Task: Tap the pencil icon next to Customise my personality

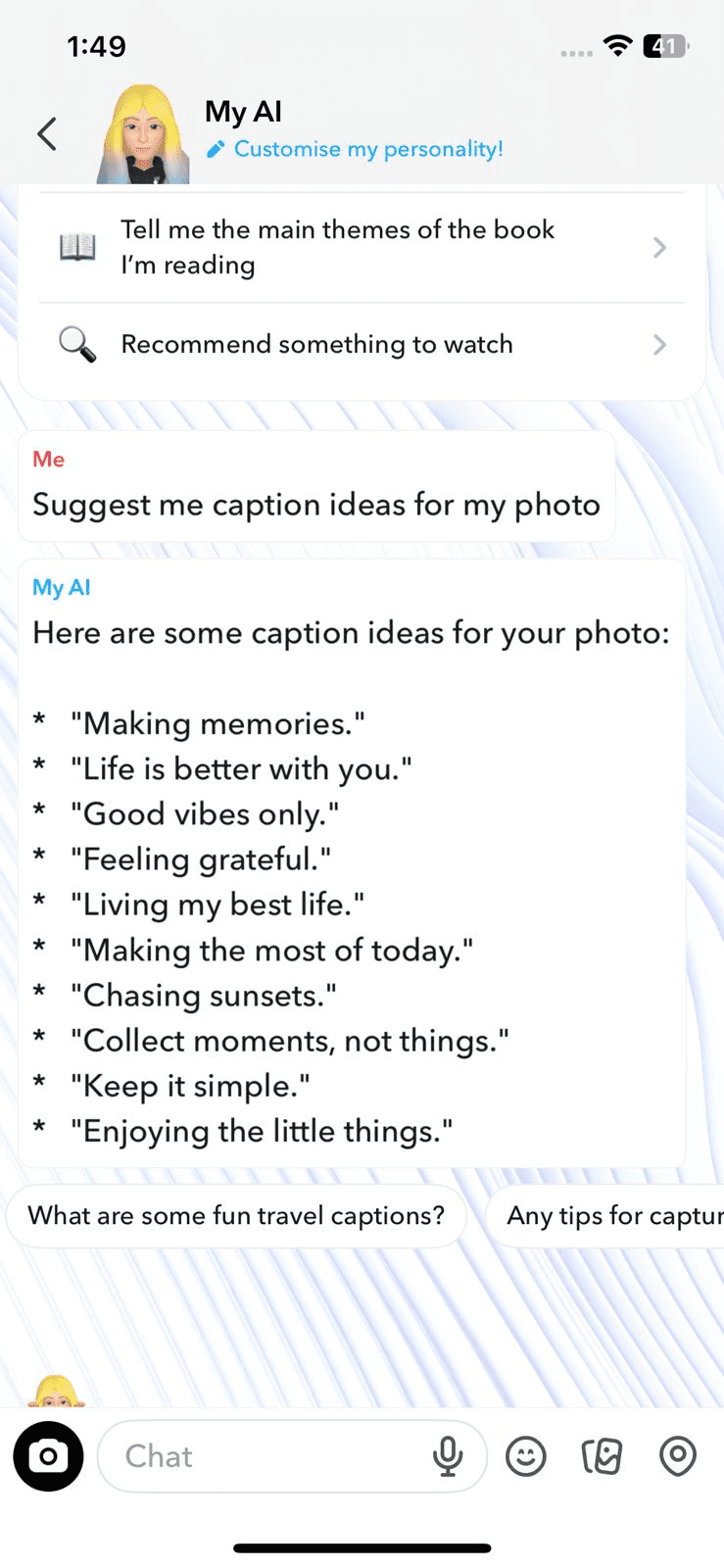Action: (x=215, y=148)
